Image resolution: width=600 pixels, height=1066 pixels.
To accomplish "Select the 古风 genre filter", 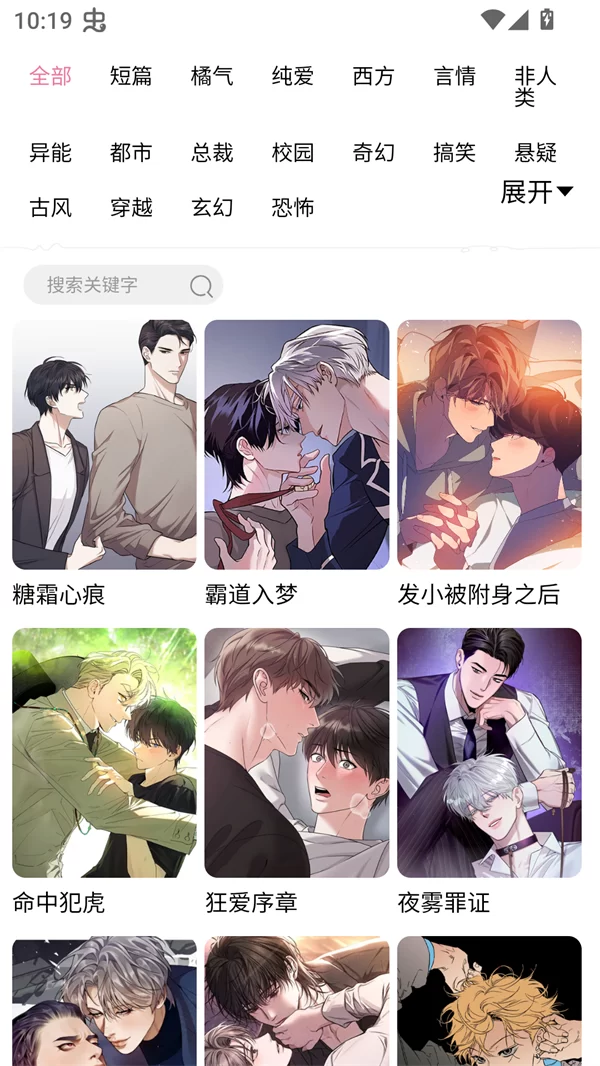I will (x=51, y=207).
